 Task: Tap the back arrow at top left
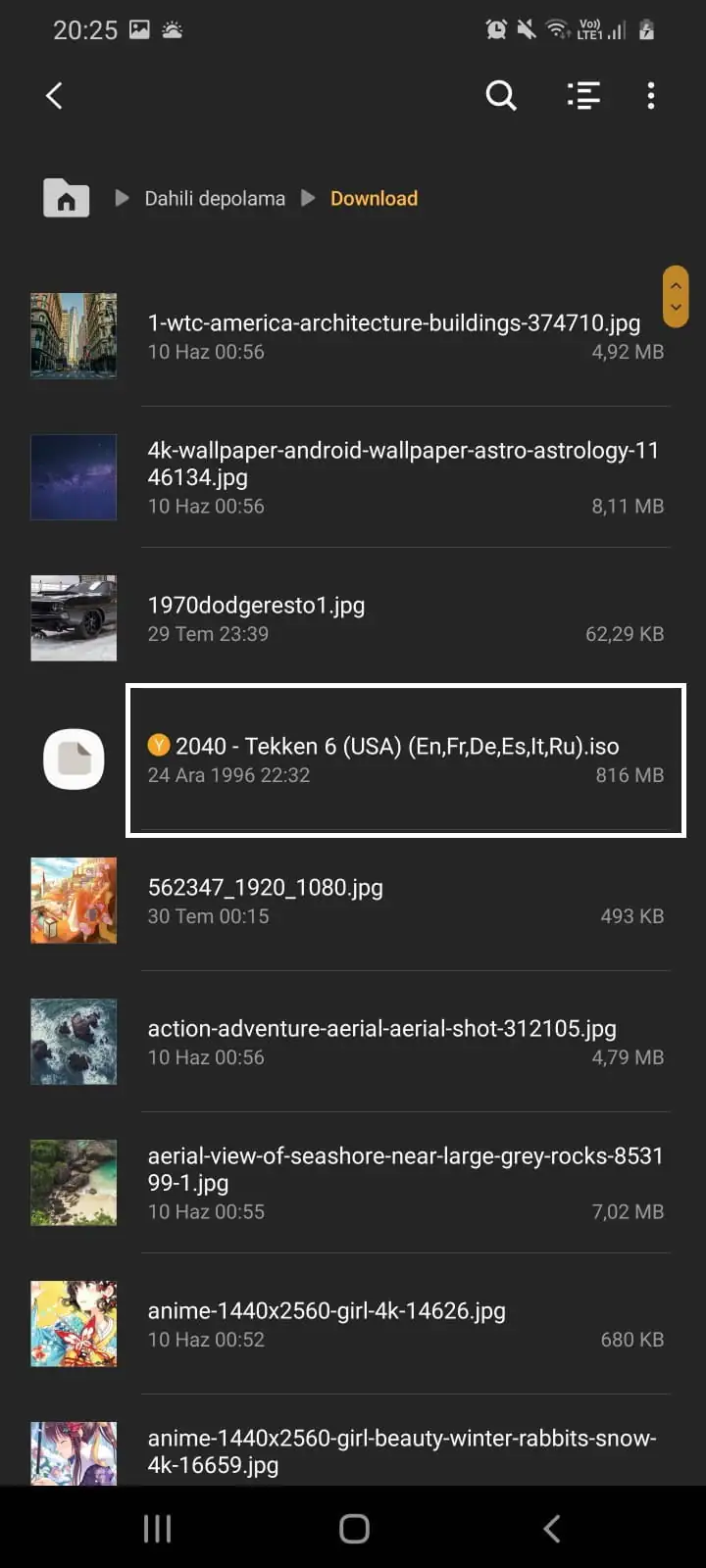coord(54,95)
